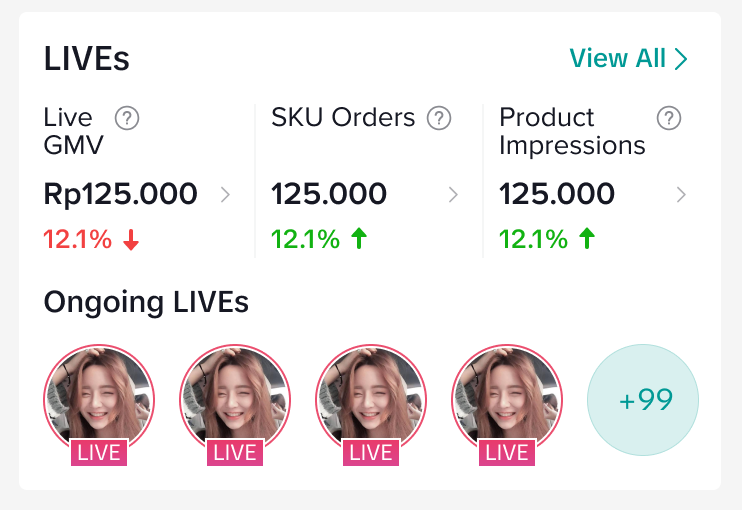Open View All LIVEs link
Screen dimensions: 742x510
pyautogui.click(x=628, y=59)
